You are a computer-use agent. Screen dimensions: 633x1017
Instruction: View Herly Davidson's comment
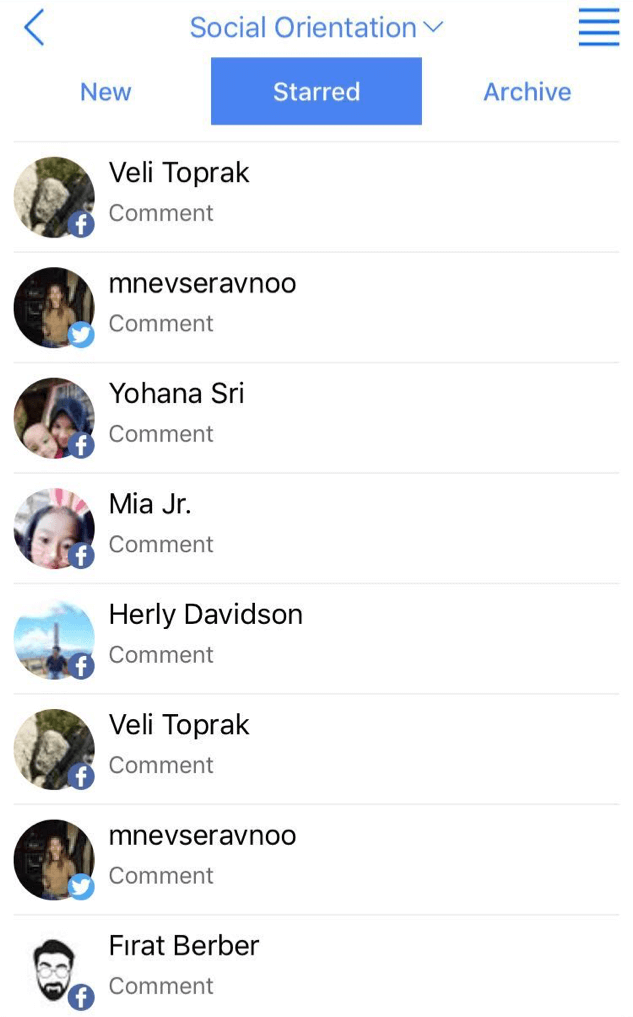coord(316,639)
